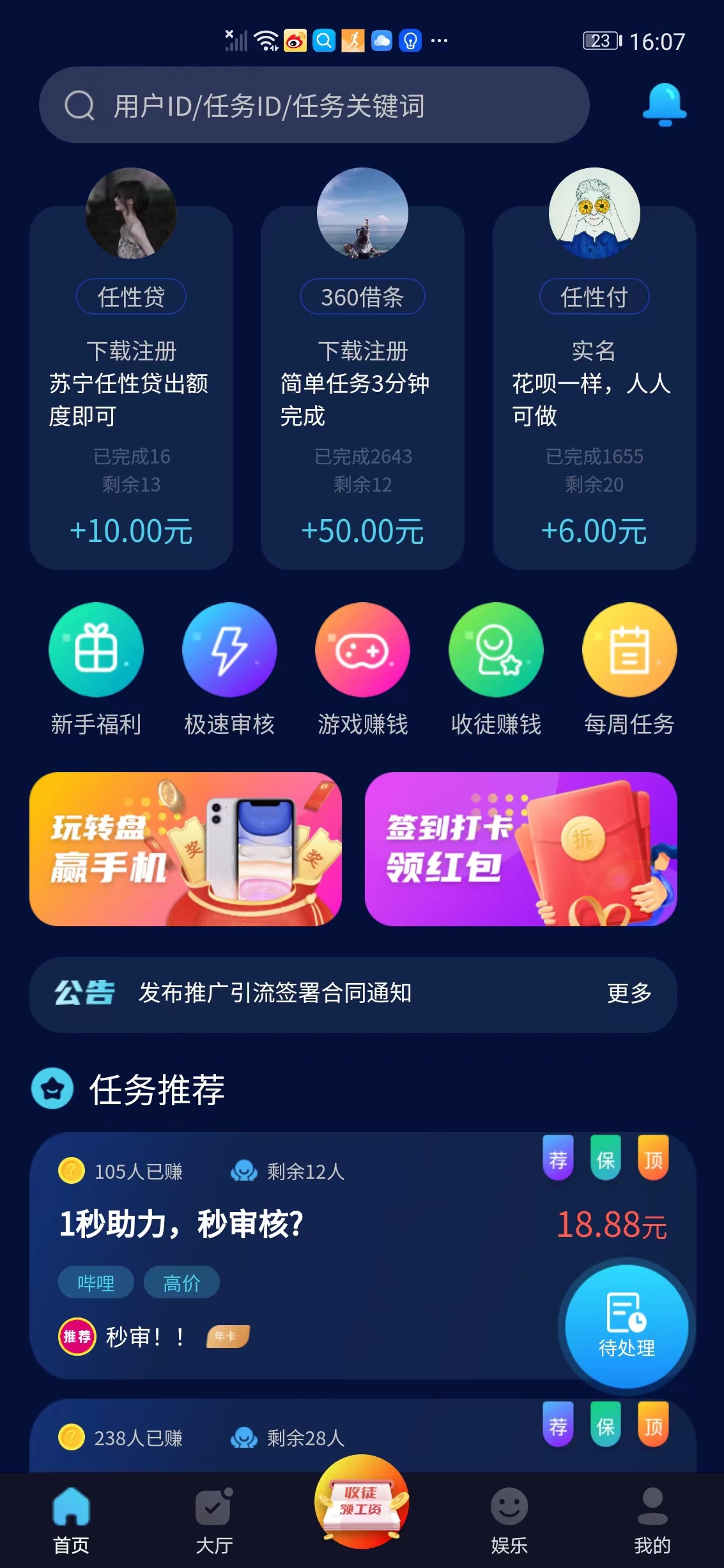Open 游戏赚钱 game controller icon

click(x=362, y=649)
